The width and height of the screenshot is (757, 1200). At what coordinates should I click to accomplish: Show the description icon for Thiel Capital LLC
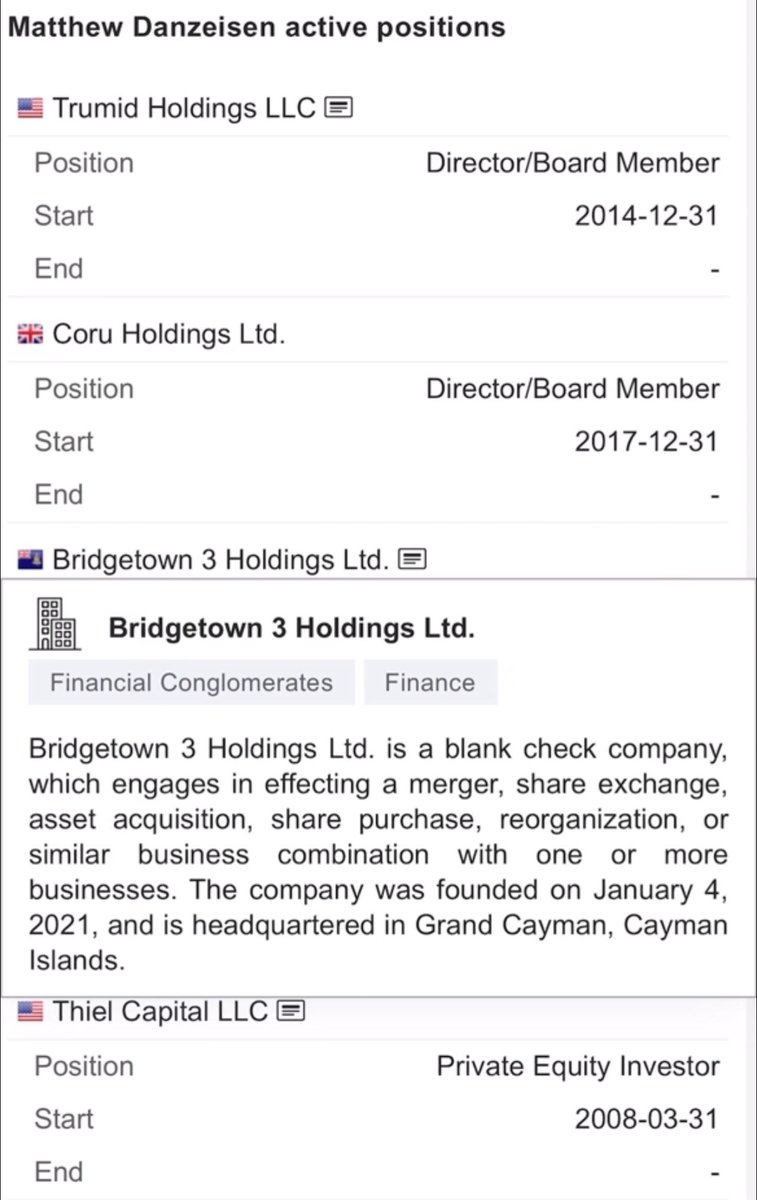pyautogui.click(x=291, y=1011)
